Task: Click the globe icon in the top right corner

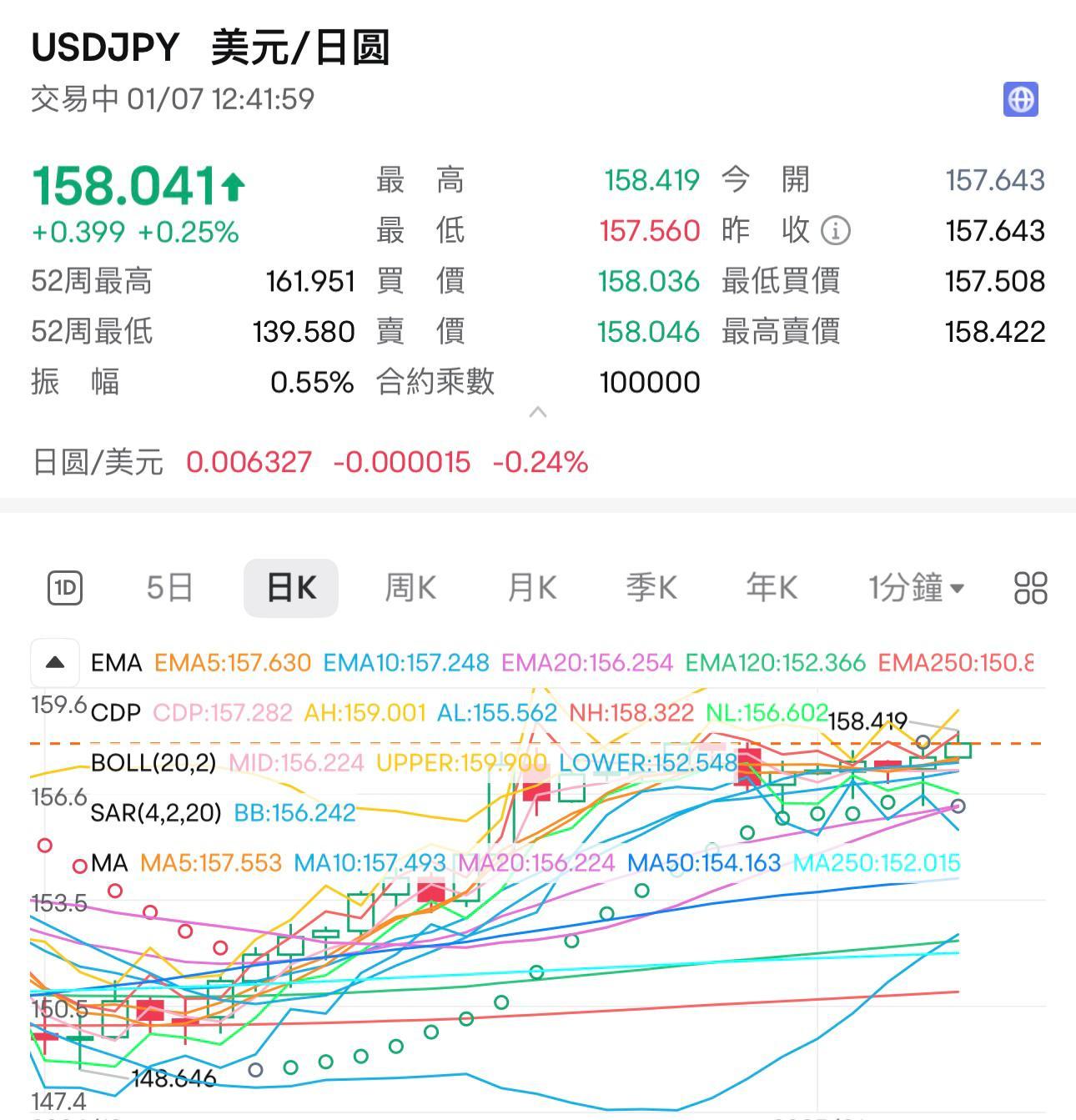Action: [1021, 100]
